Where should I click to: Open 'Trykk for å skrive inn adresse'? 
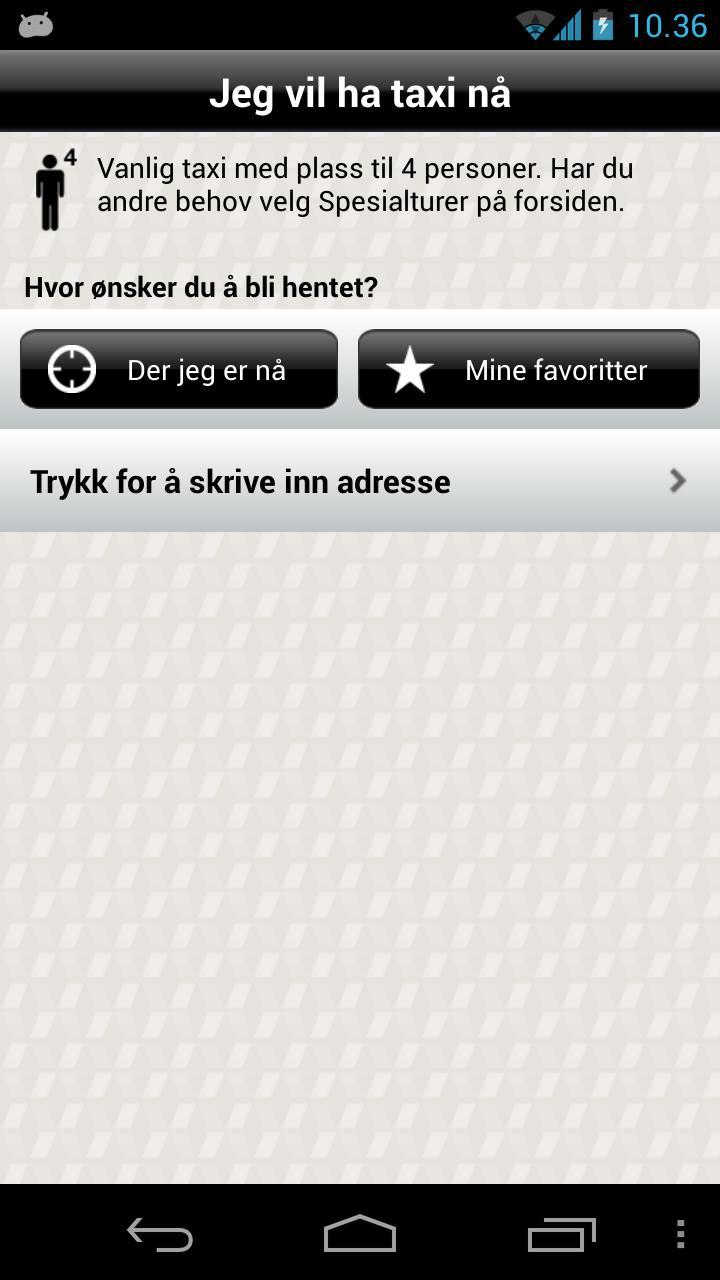(x=240, y=481)
